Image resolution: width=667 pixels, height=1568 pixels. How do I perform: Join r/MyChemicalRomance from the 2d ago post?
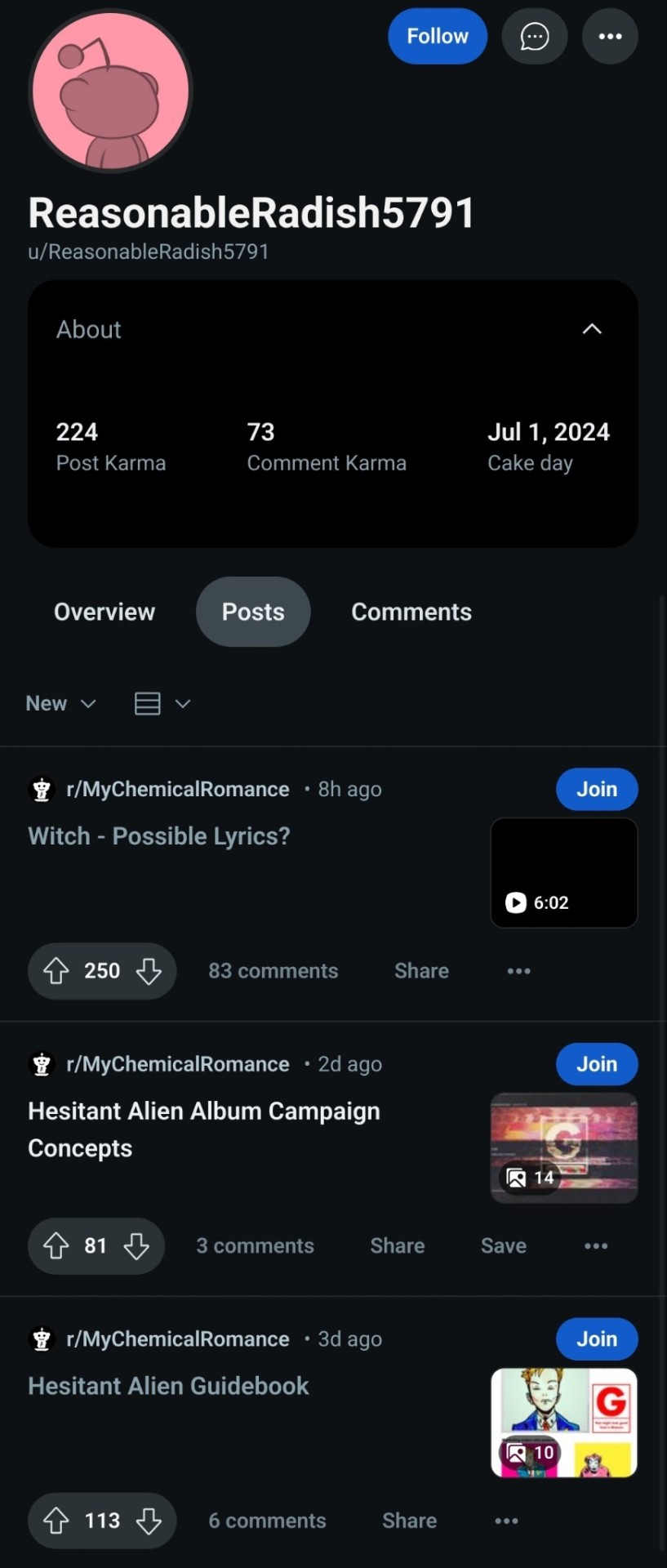click(x=596, y=1064)
